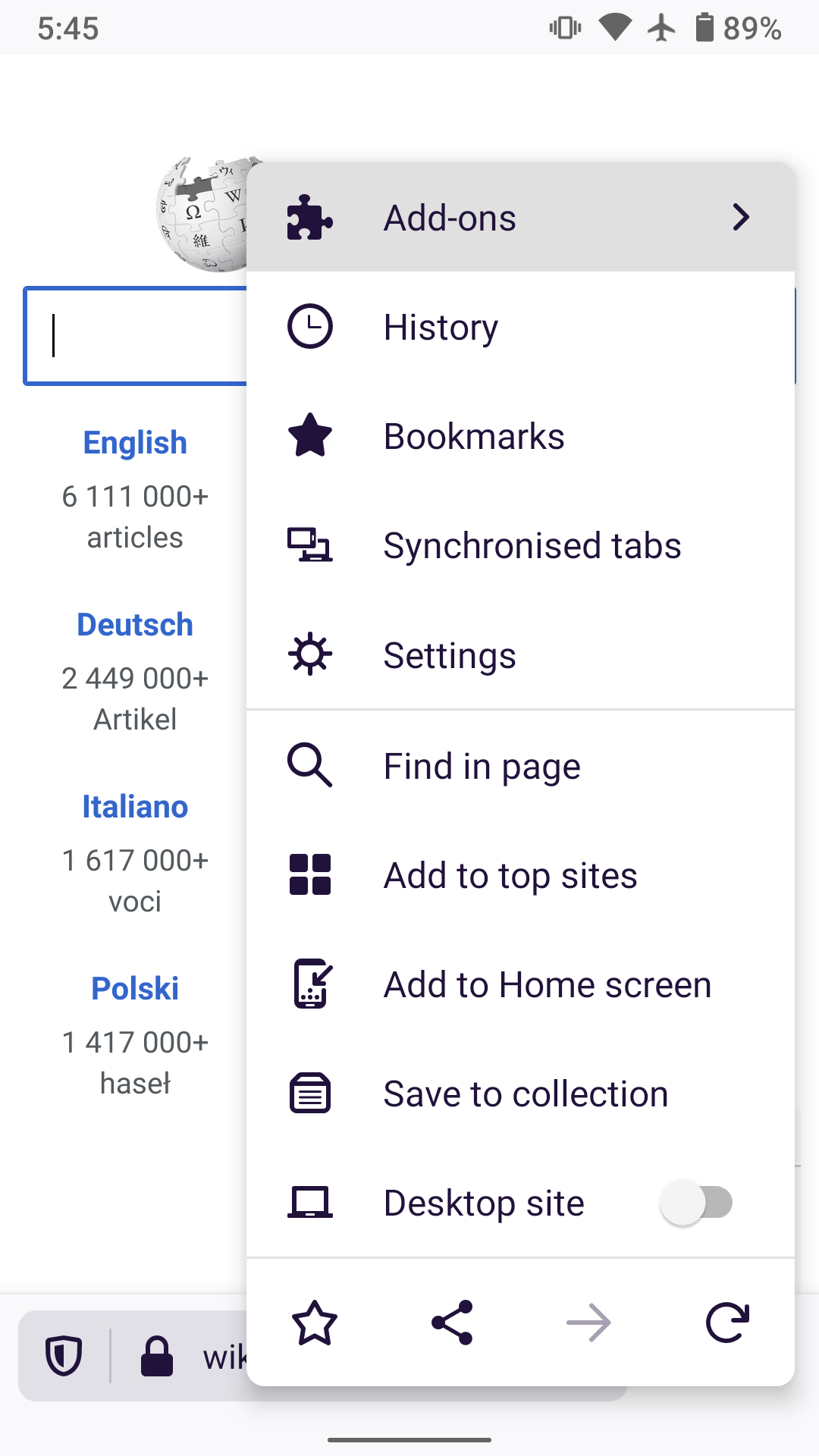Share the current page
Screen dimensions: 819x1456
click(452, 1323)
